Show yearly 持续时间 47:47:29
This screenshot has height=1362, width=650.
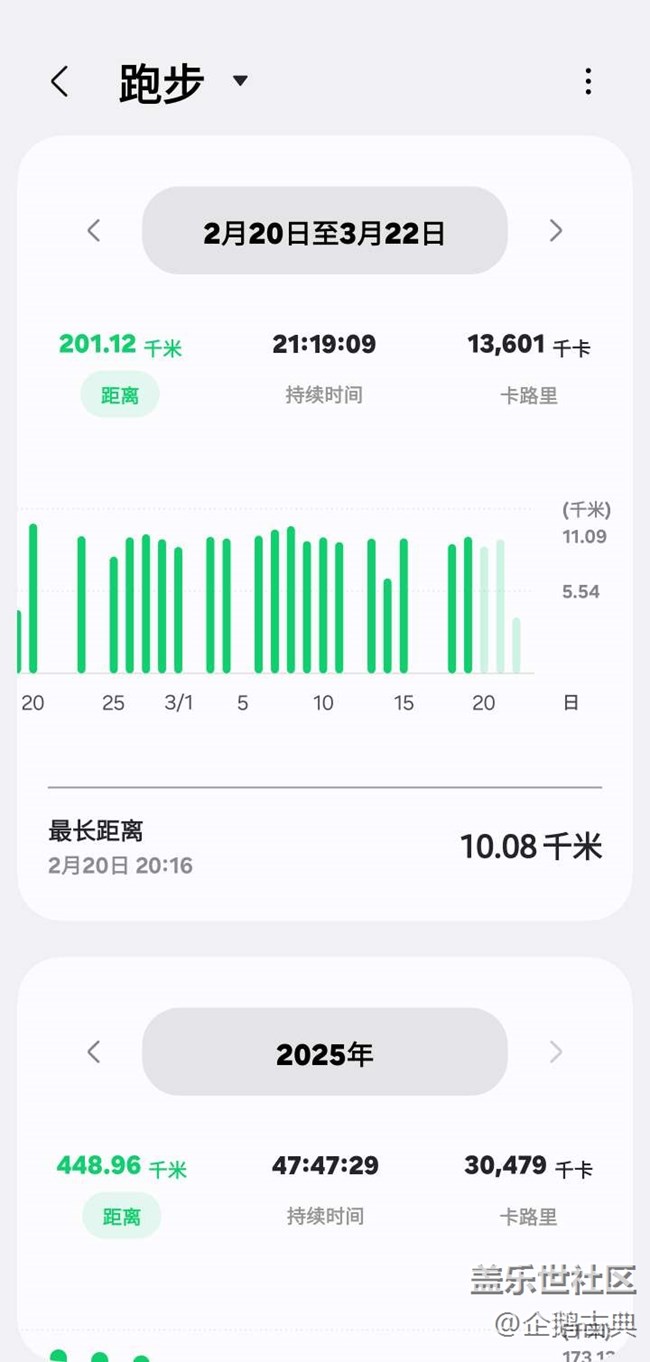[x=324, y=1189]
